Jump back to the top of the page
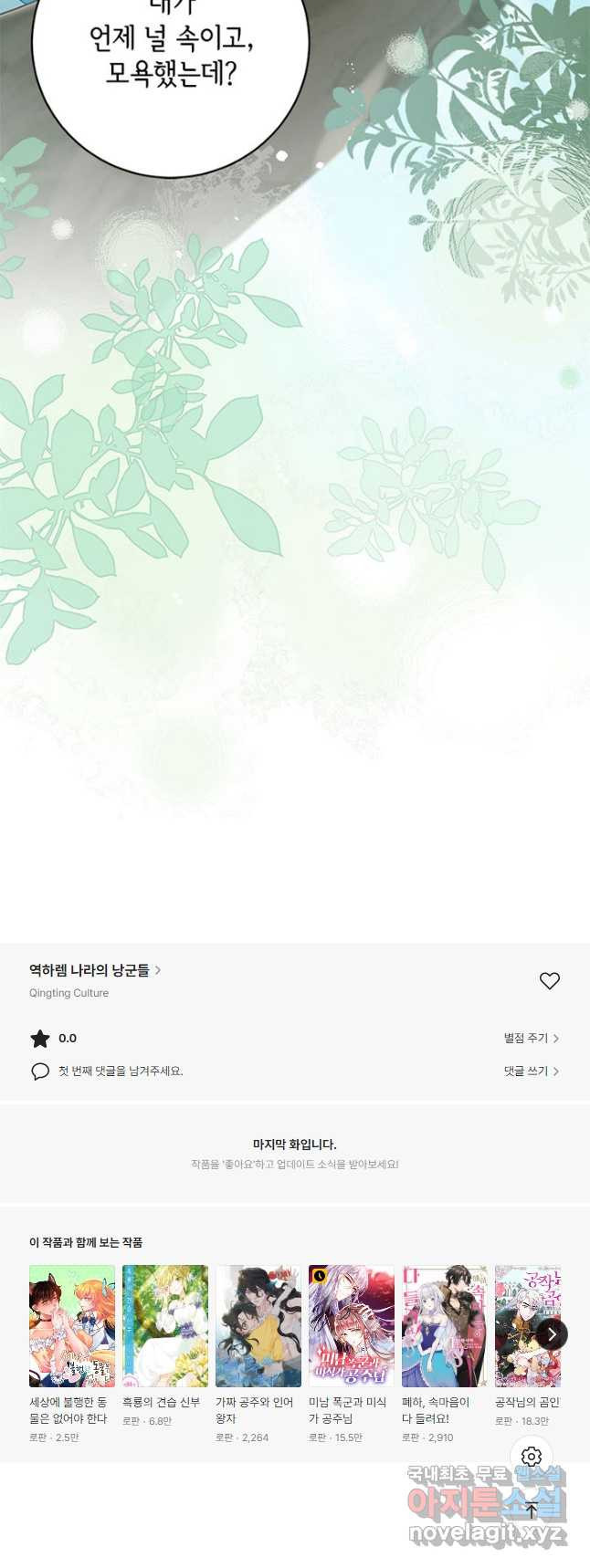The height and width of the screenshot is (1568, 590). pyautogui.click(x=532, y=1510)
